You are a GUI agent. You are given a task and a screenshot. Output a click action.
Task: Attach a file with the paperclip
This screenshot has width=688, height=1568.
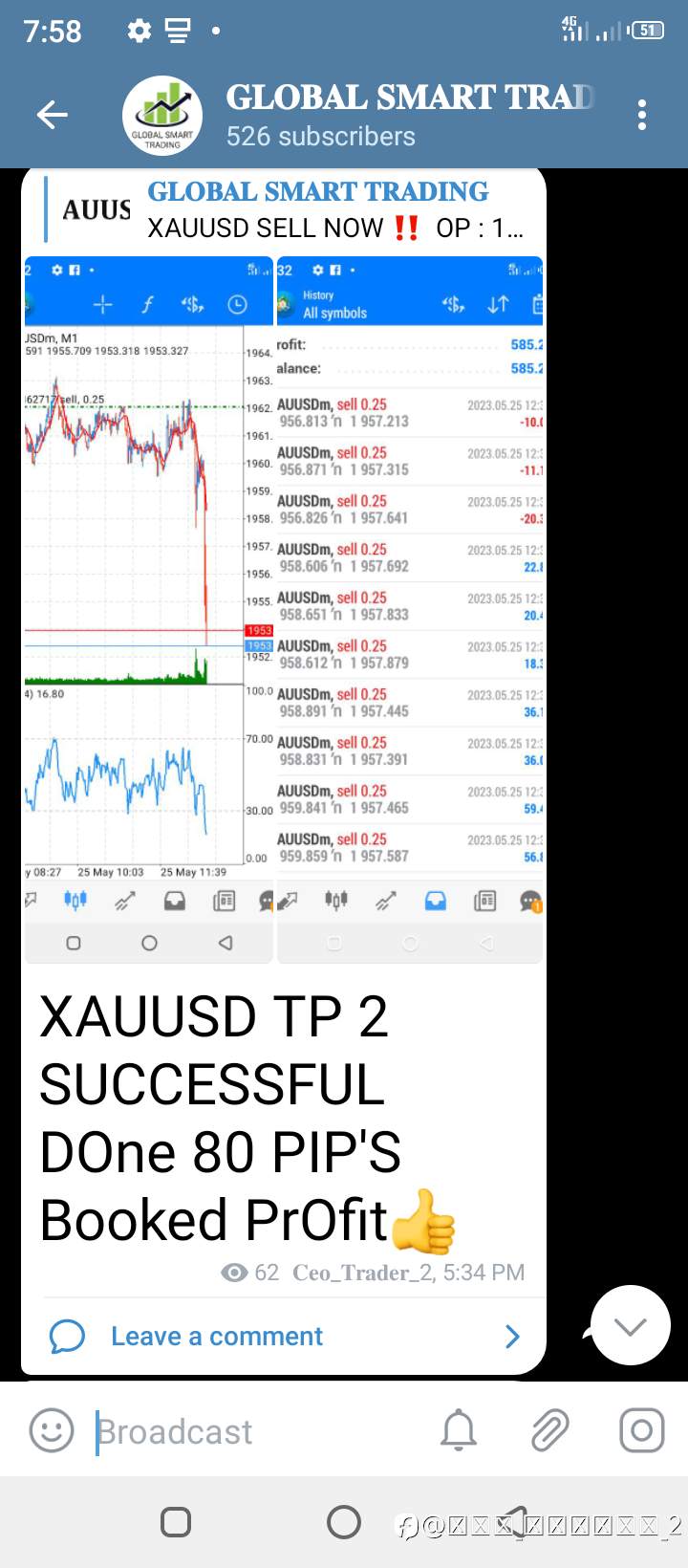click(x=549, y=1431)
